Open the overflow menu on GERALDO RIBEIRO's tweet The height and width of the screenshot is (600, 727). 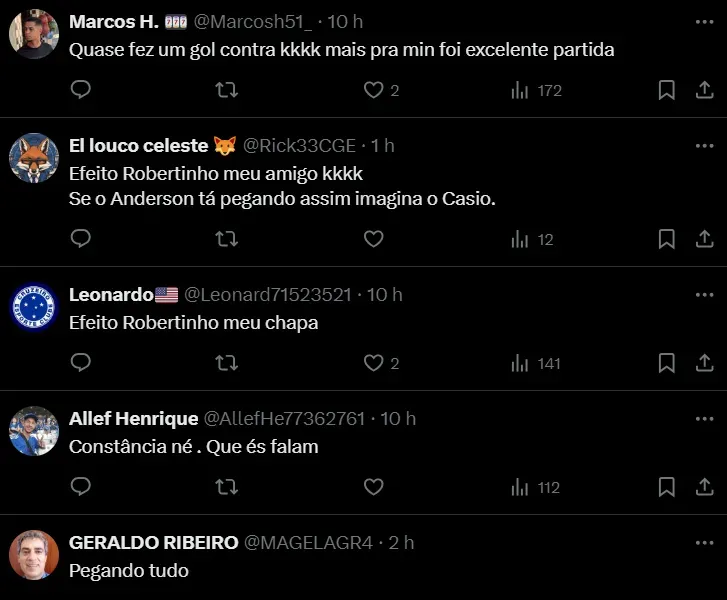pos(702,542)
